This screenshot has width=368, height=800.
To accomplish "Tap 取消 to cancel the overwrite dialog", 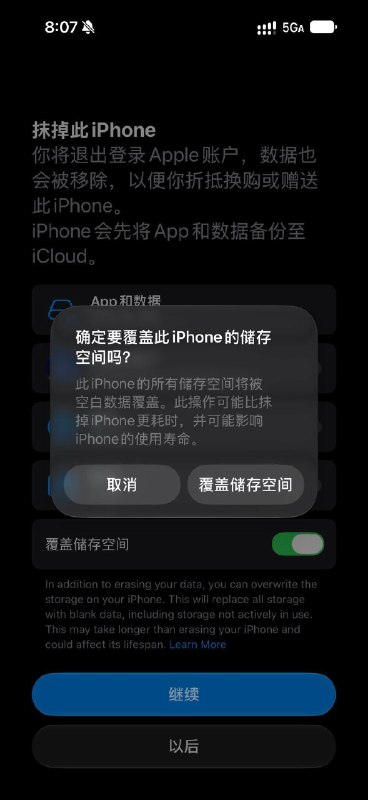I will pyautogui.click(x=122, y=484).
